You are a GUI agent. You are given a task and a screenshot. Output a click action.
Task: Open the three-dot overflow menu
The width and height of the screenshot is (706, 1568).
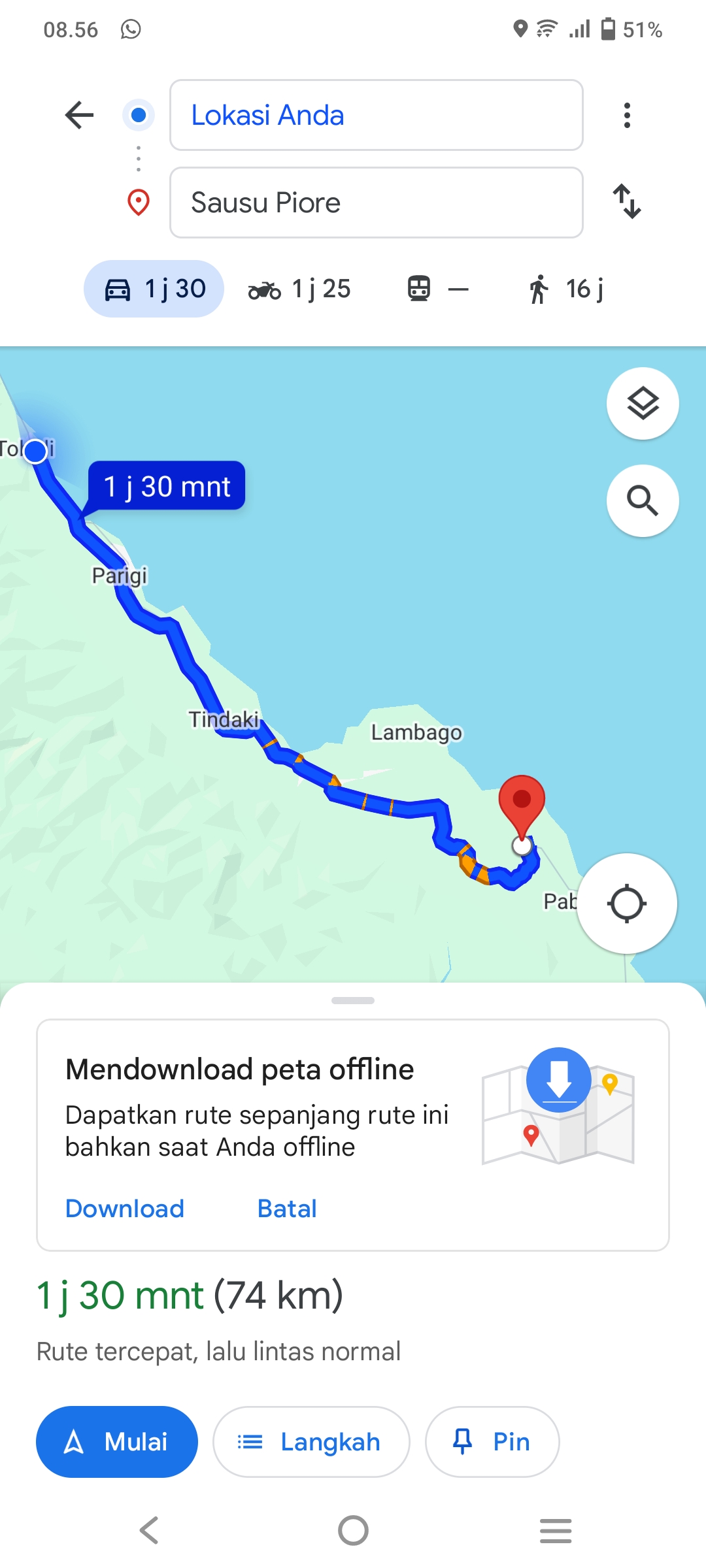point(627,116)
